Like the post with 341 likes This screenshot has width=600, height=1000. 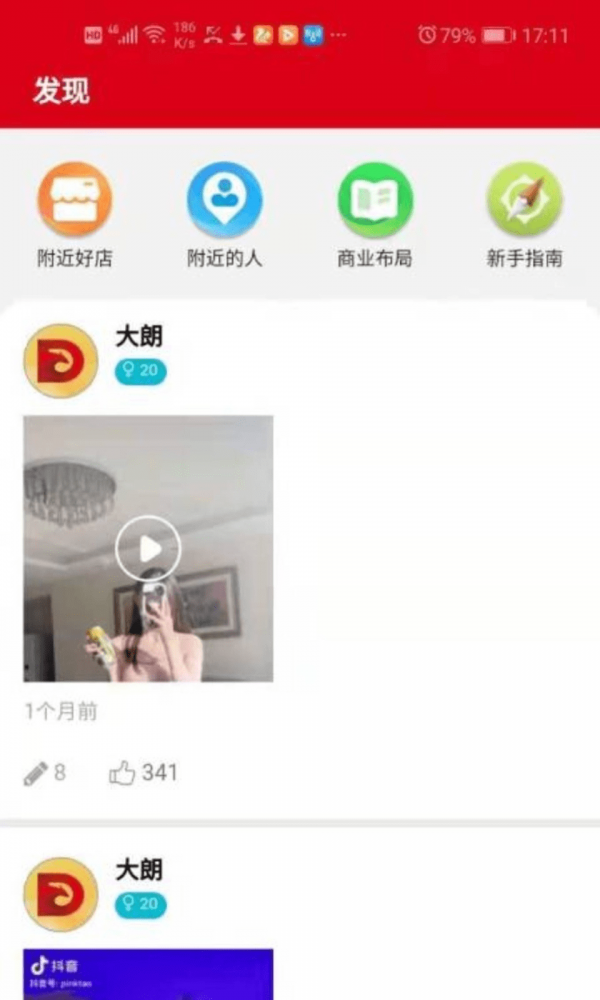click(123, 773)
